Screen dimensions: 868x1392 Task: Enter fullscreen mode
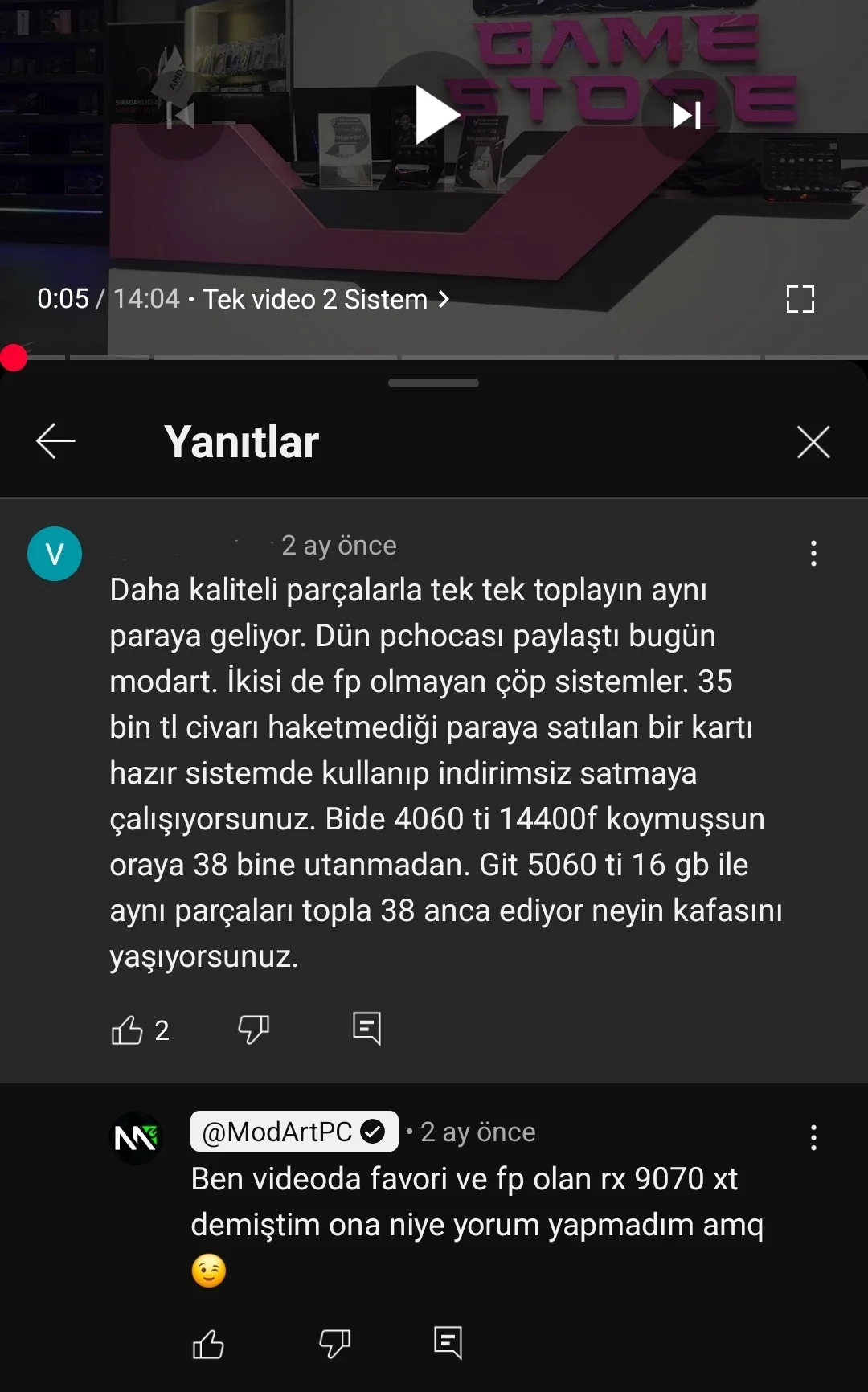800,299
